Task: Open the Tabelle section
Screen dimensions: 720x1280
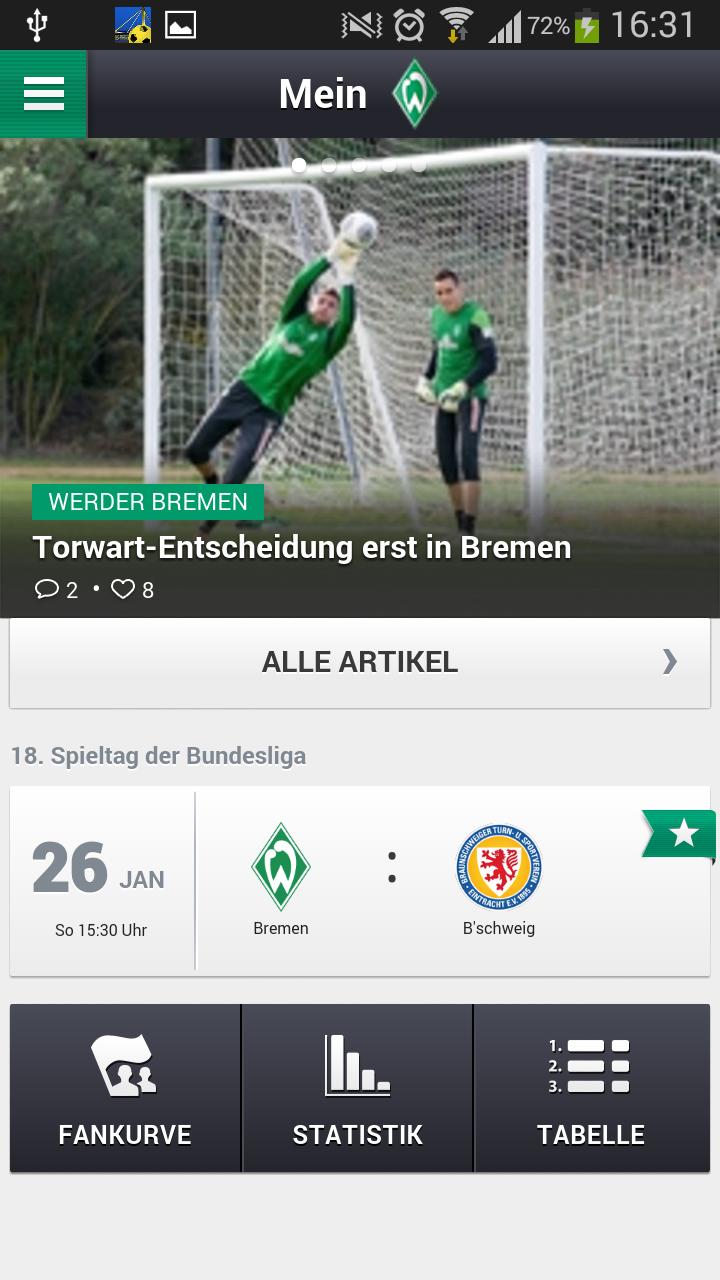Action: (592, 1087)
